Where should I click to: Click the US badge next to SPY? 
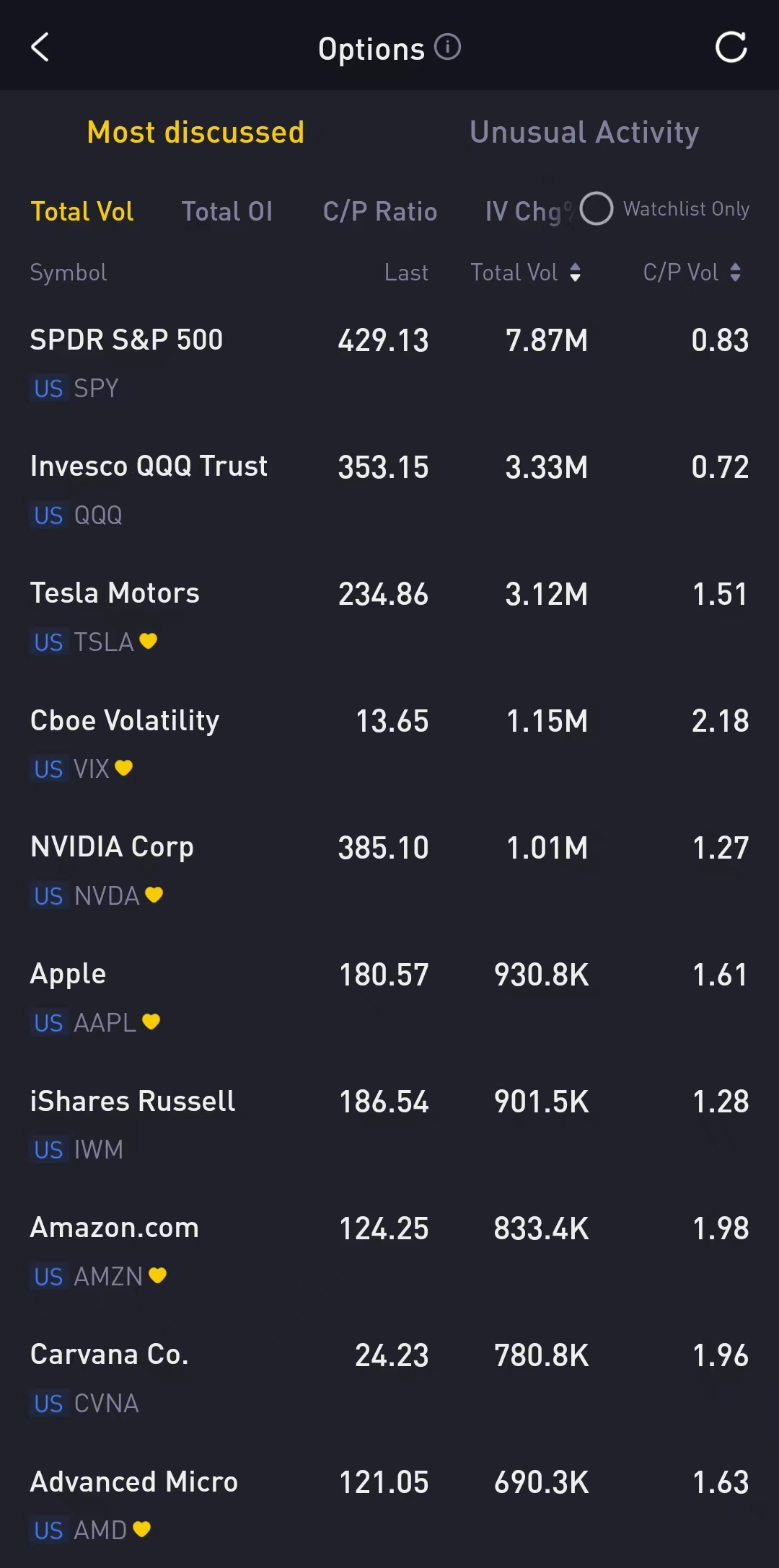point(48,389)
